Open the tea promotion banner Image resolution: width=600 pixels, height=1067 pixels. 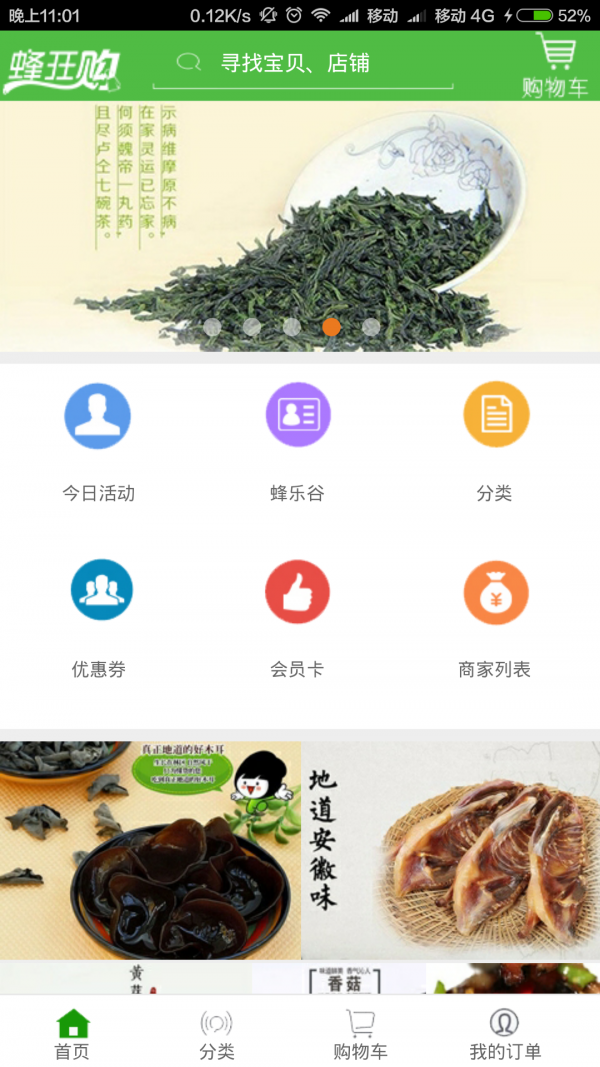click(300, 225)
